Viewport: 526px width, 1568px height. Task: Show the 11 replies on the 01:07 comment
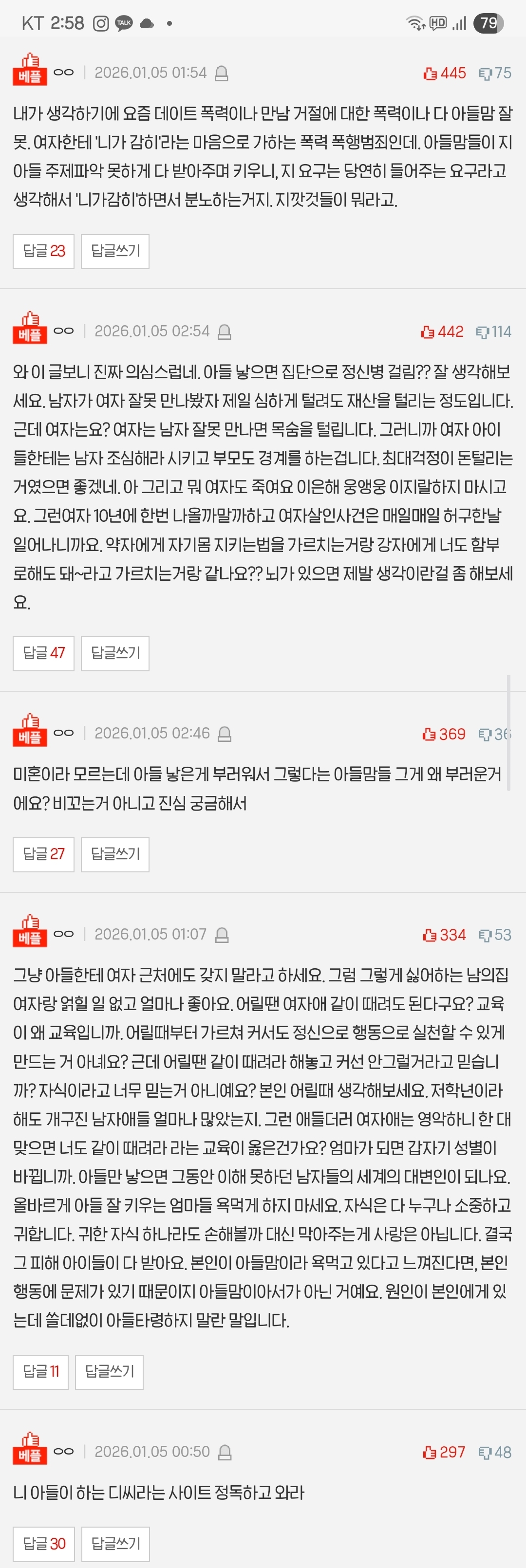(x=41, y=1372)
